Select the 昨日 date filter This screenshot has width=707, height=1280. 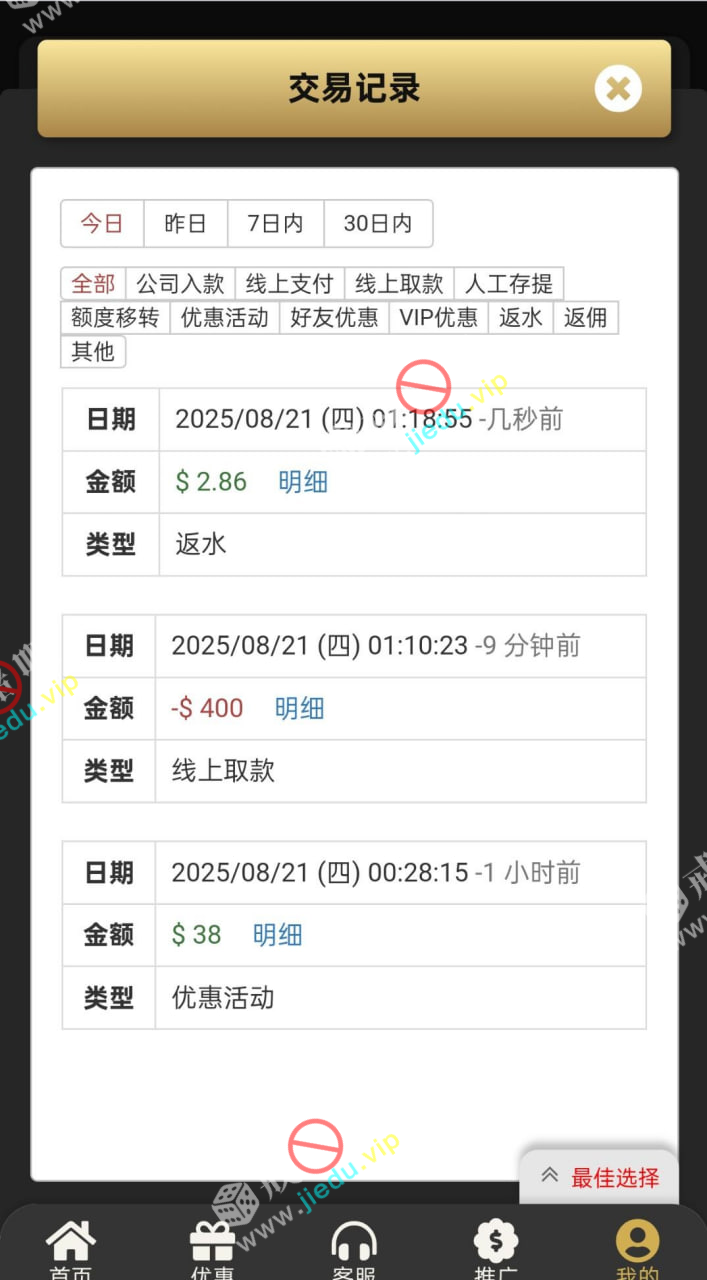point(185,223)
